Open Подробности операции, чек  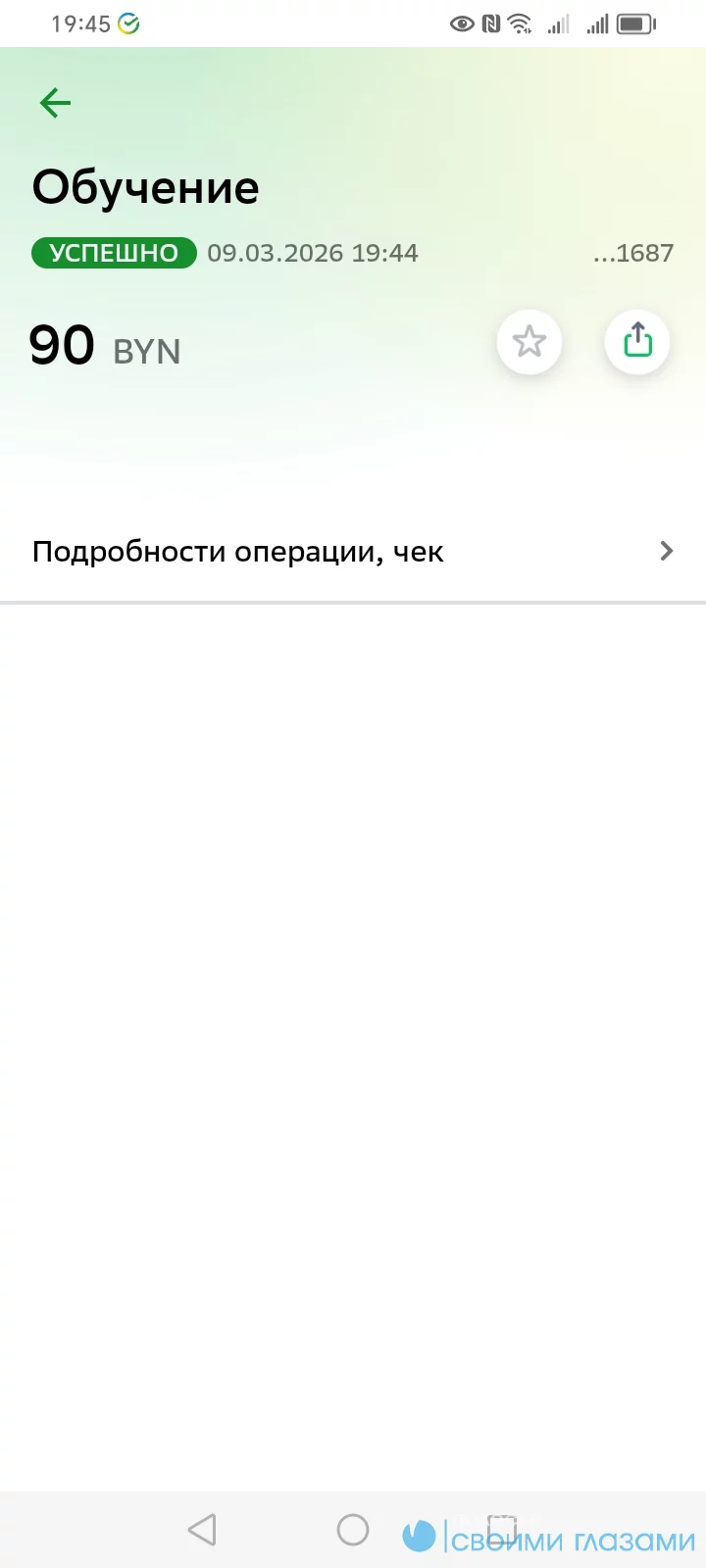[353, 552]
